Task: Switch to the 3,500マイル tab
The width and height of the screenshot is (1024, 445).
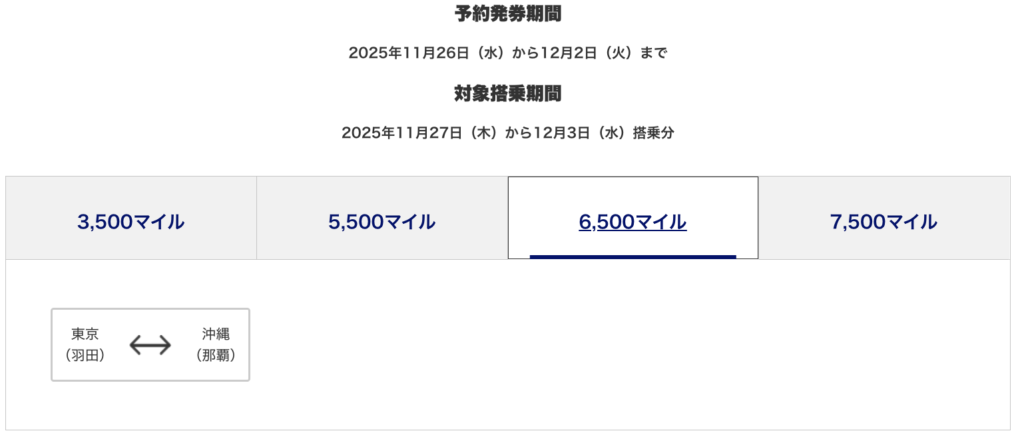Action: (x=131, y=222)
